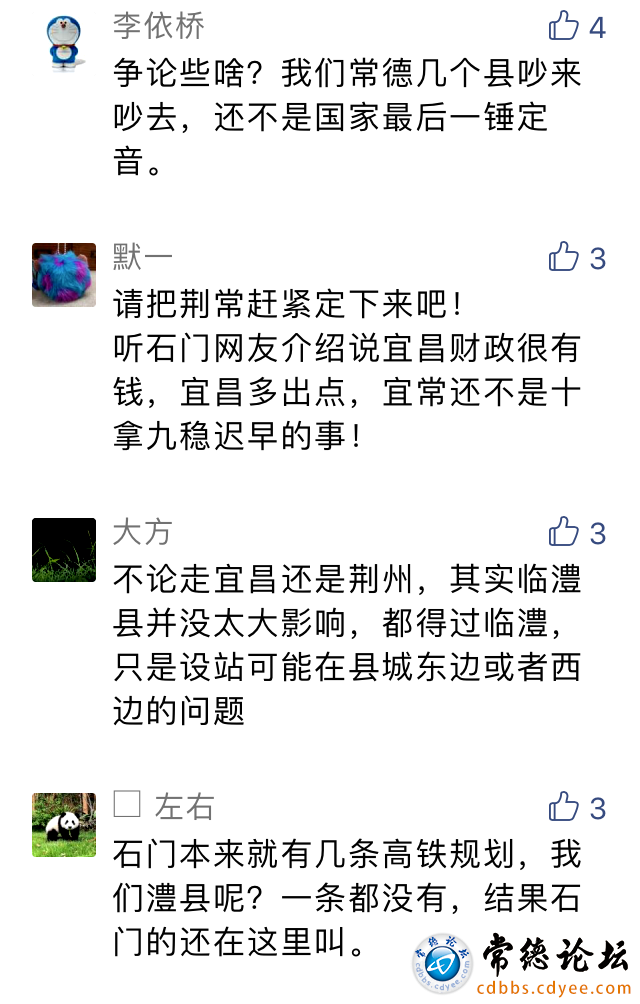Viewport: 640px width, 1004px height.
Task: Open 李依桥's Doraemon avatar
Action: click(64, 42)
